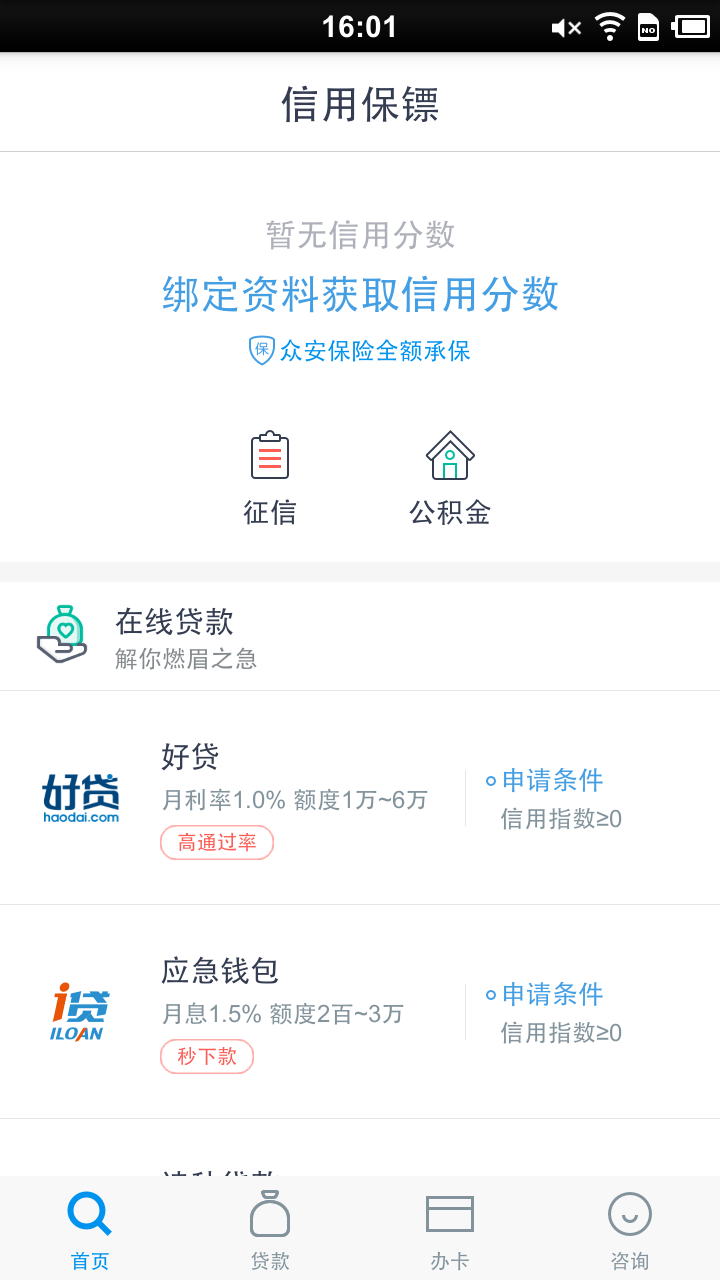Select the 众安保险 shield badge icon
The width and height of the screenshot is (720, 1280).
tap(259, 351)
